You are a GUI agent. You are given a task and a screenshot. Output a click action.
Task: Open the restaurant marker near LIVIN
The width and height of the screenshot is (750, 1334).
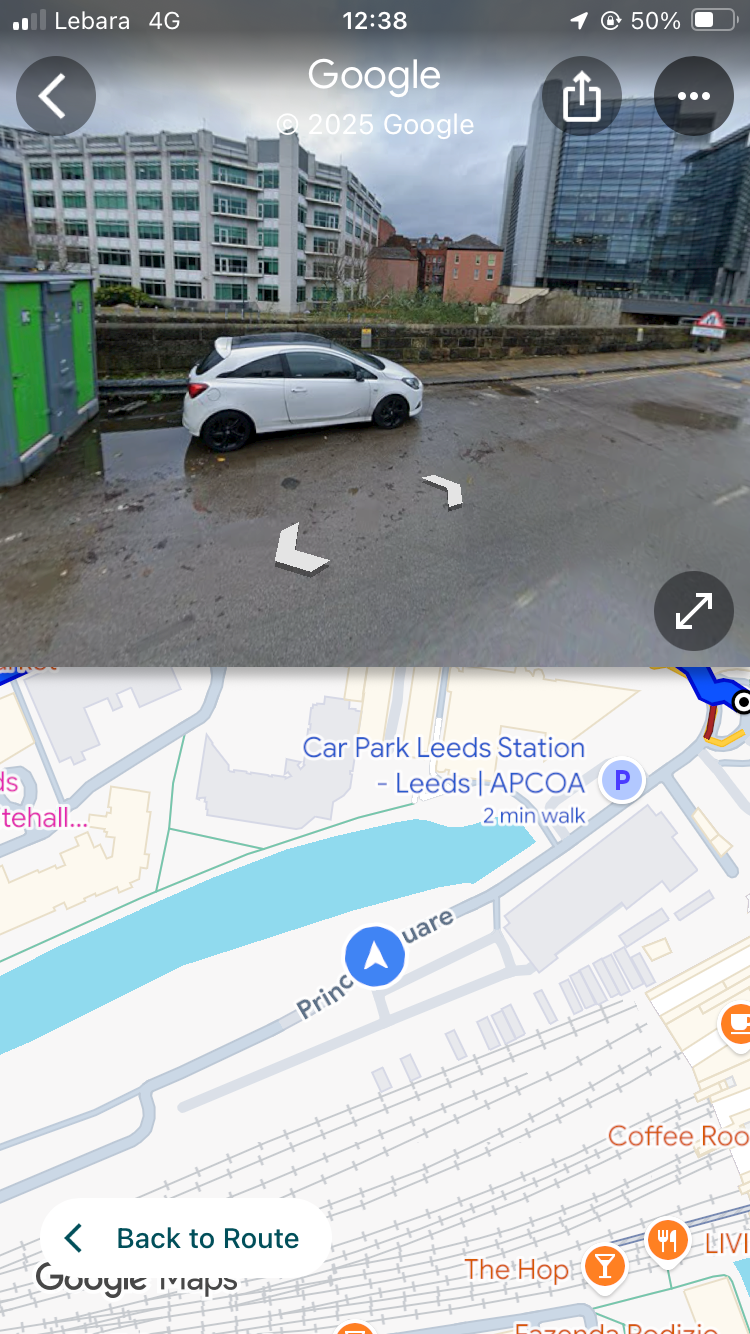click(x=666, y=1241)
